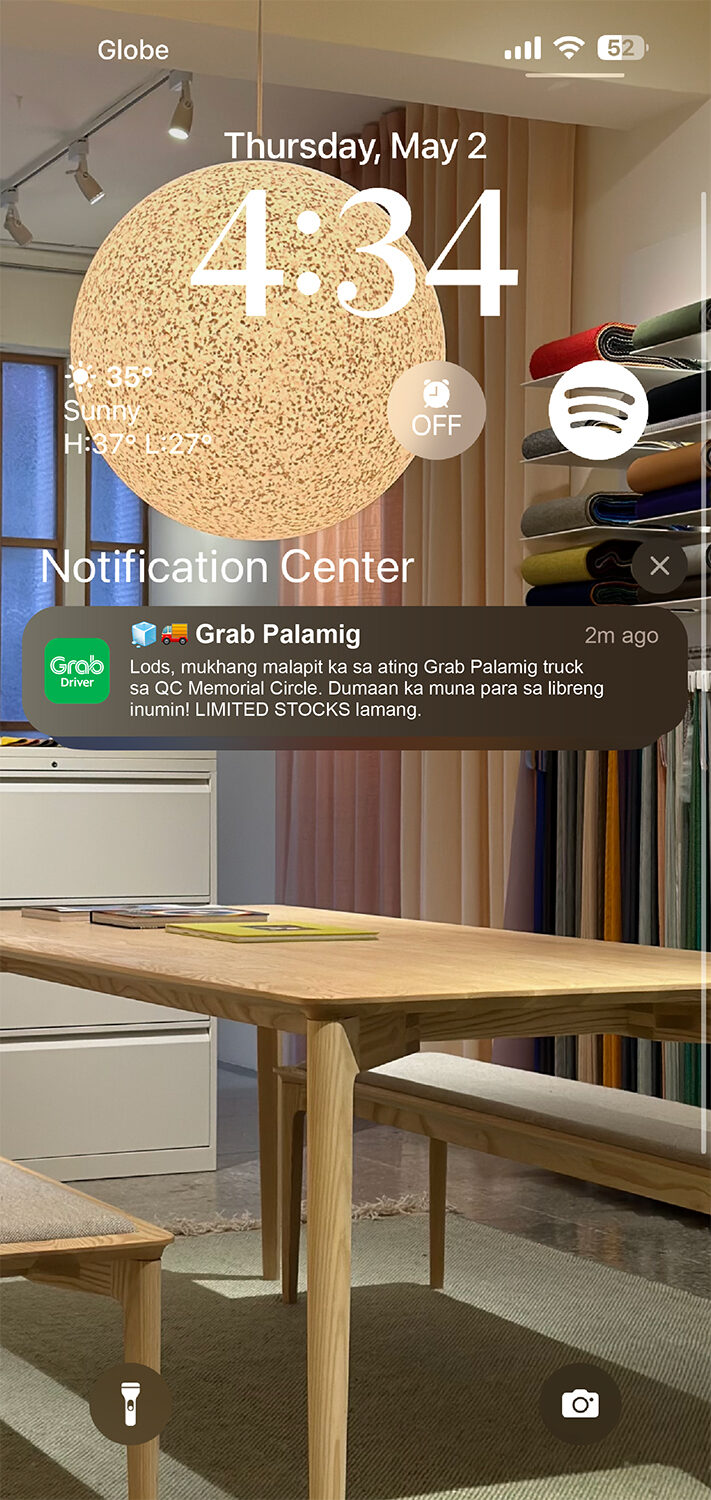Open the weather widget showing 35° Sunny
The image size is (711, 1500).
click(x=138, y=410)
